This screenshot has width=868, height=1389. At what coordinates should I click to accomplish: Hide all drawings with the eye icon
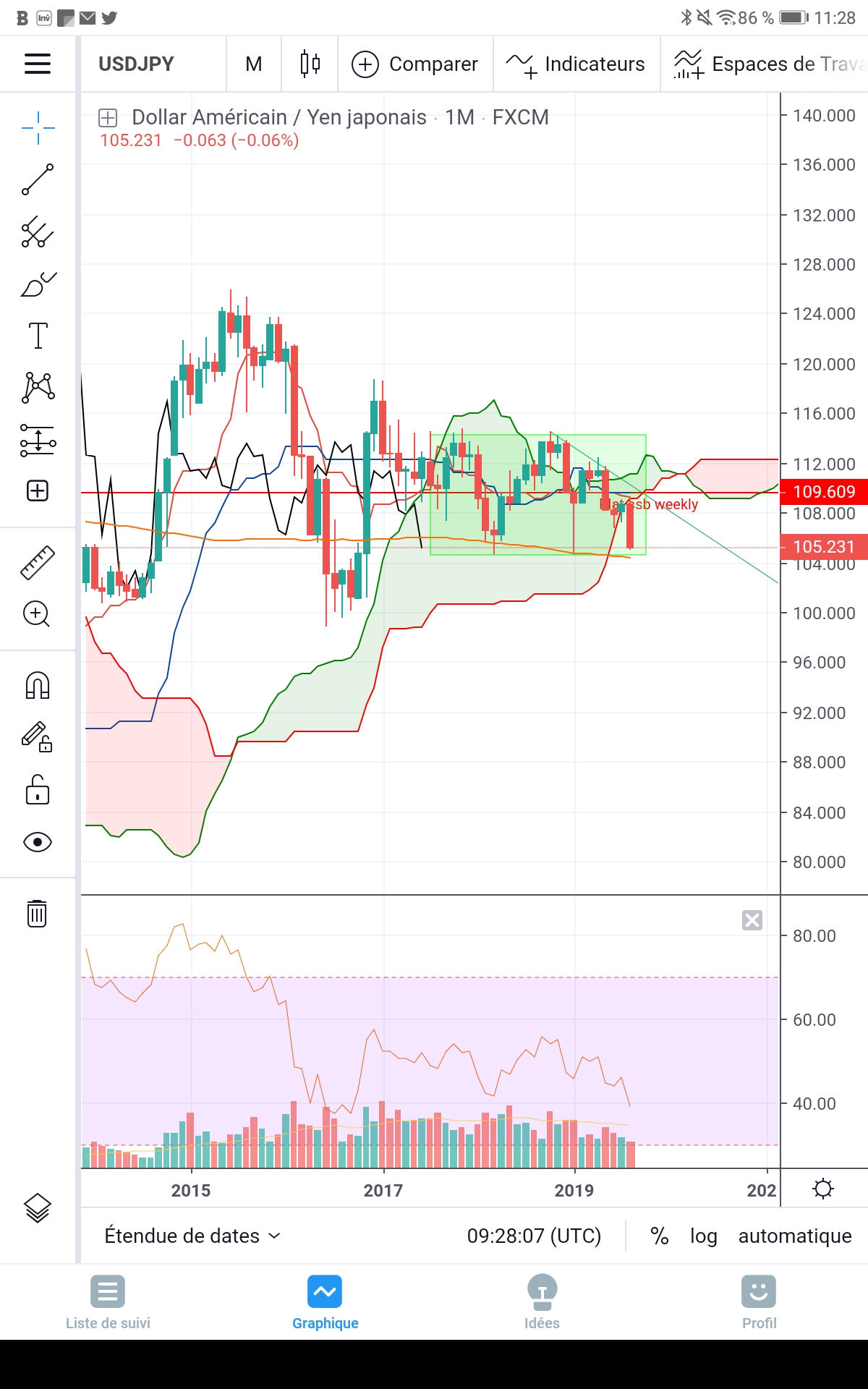pyautogui.click(x=38, y=842)
